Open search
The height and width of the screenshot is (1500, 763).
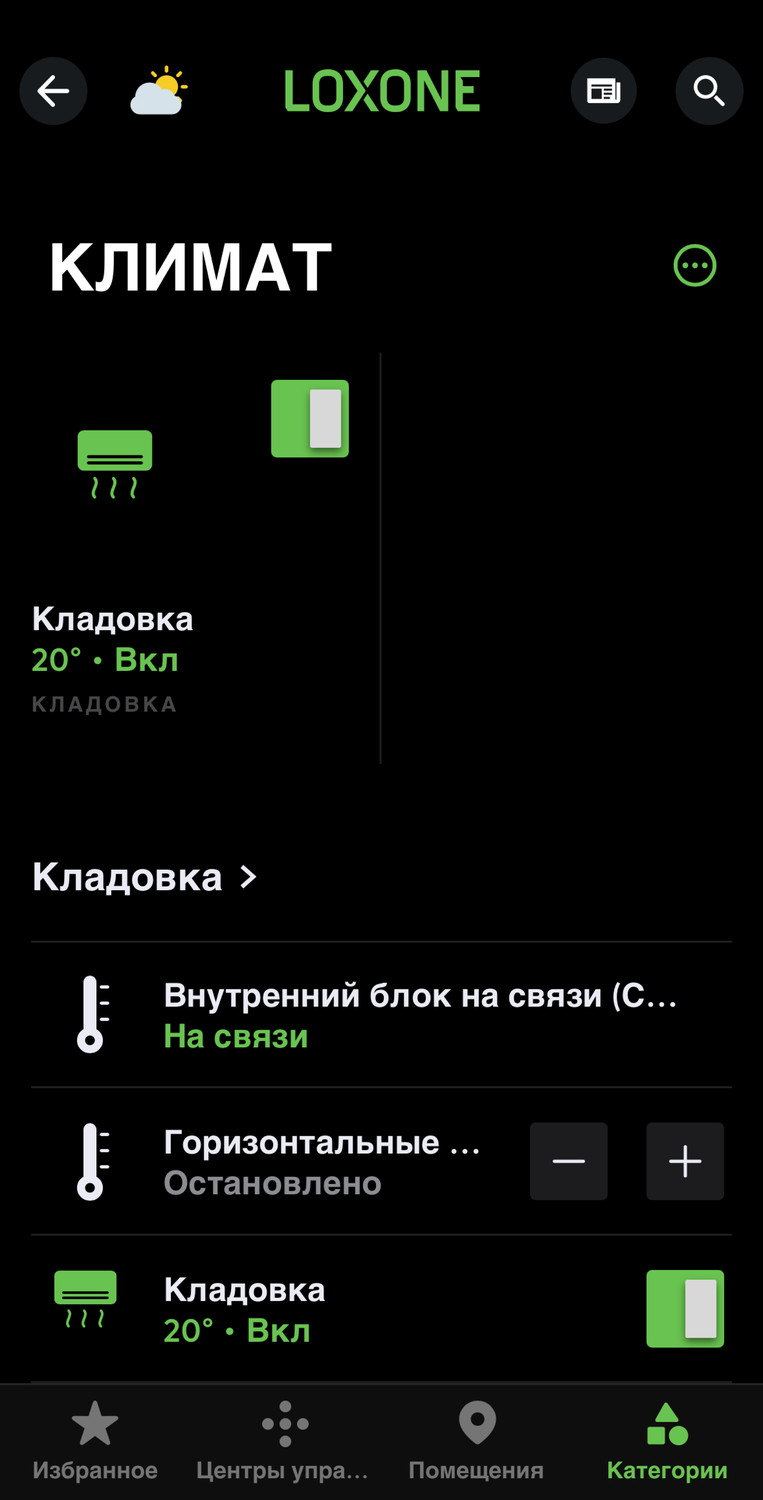coord(709,92)
